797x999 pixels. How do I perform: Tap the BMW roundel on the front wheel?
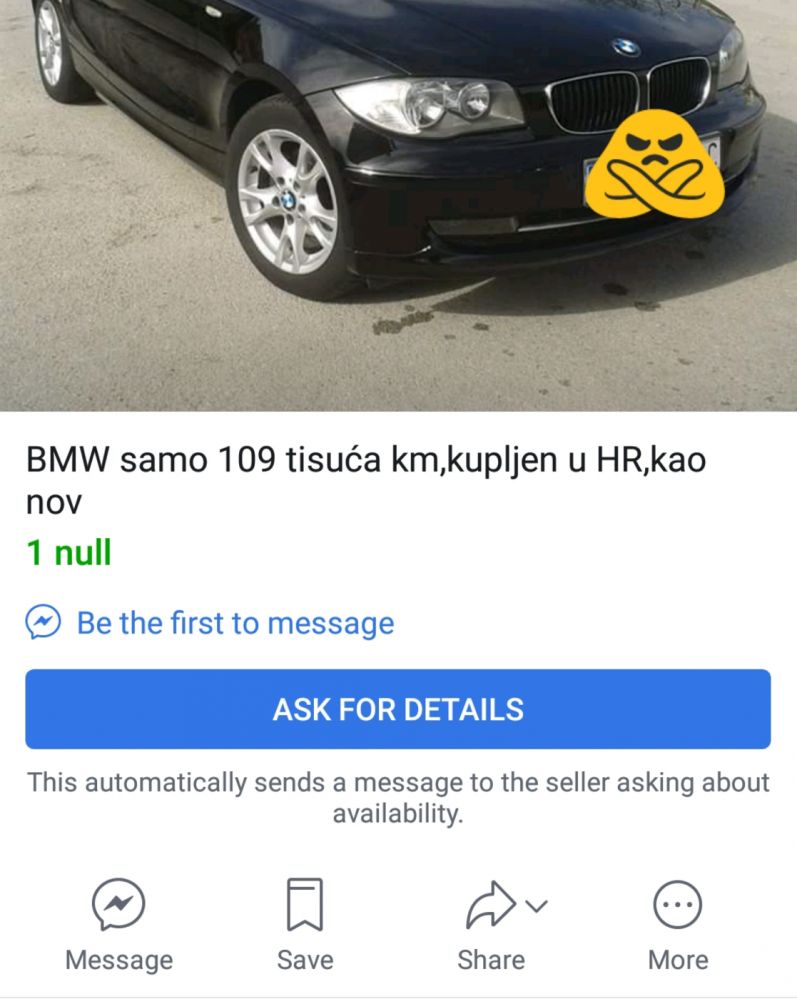click(291, 201)
